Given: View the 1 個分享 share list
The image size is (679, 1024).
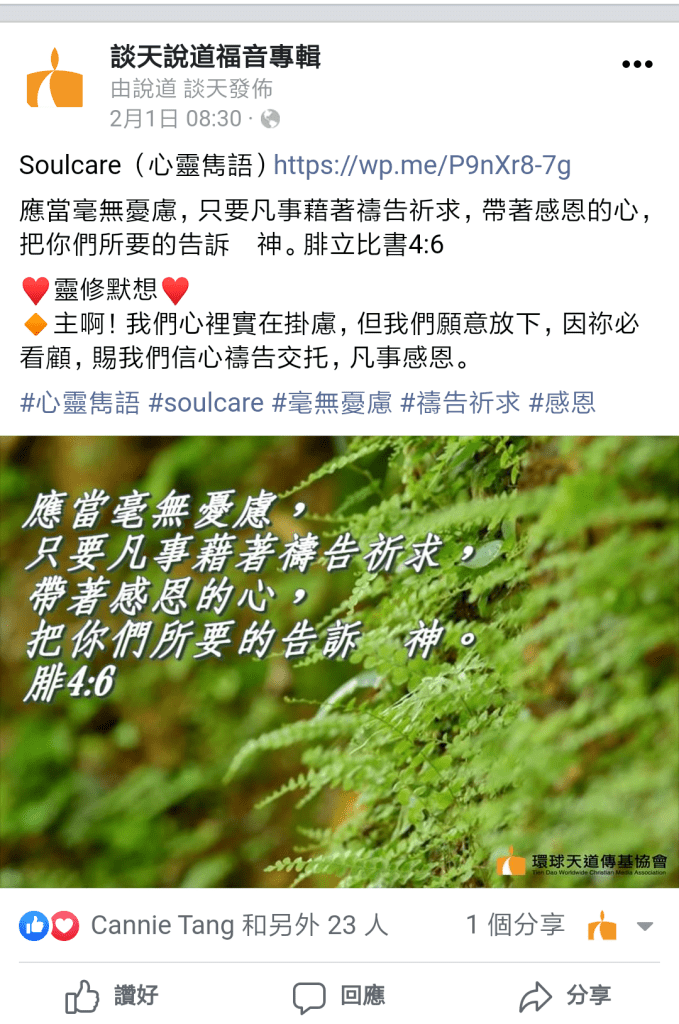Looking at the screenshot, I should [x=515, y=925].
